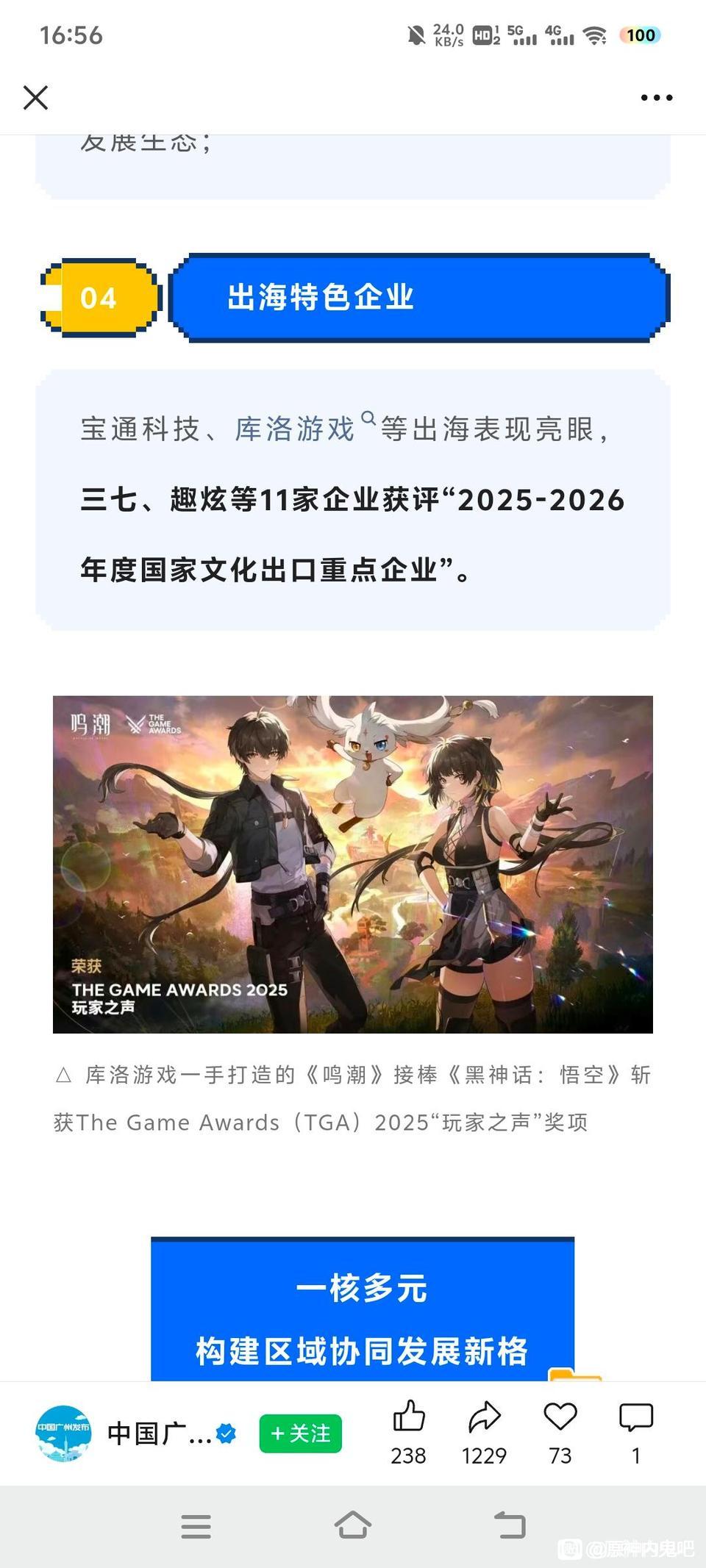The height and width of the screenshot is (1568, 706).
Task: Like this article
Action: [x=408, y=1432]
